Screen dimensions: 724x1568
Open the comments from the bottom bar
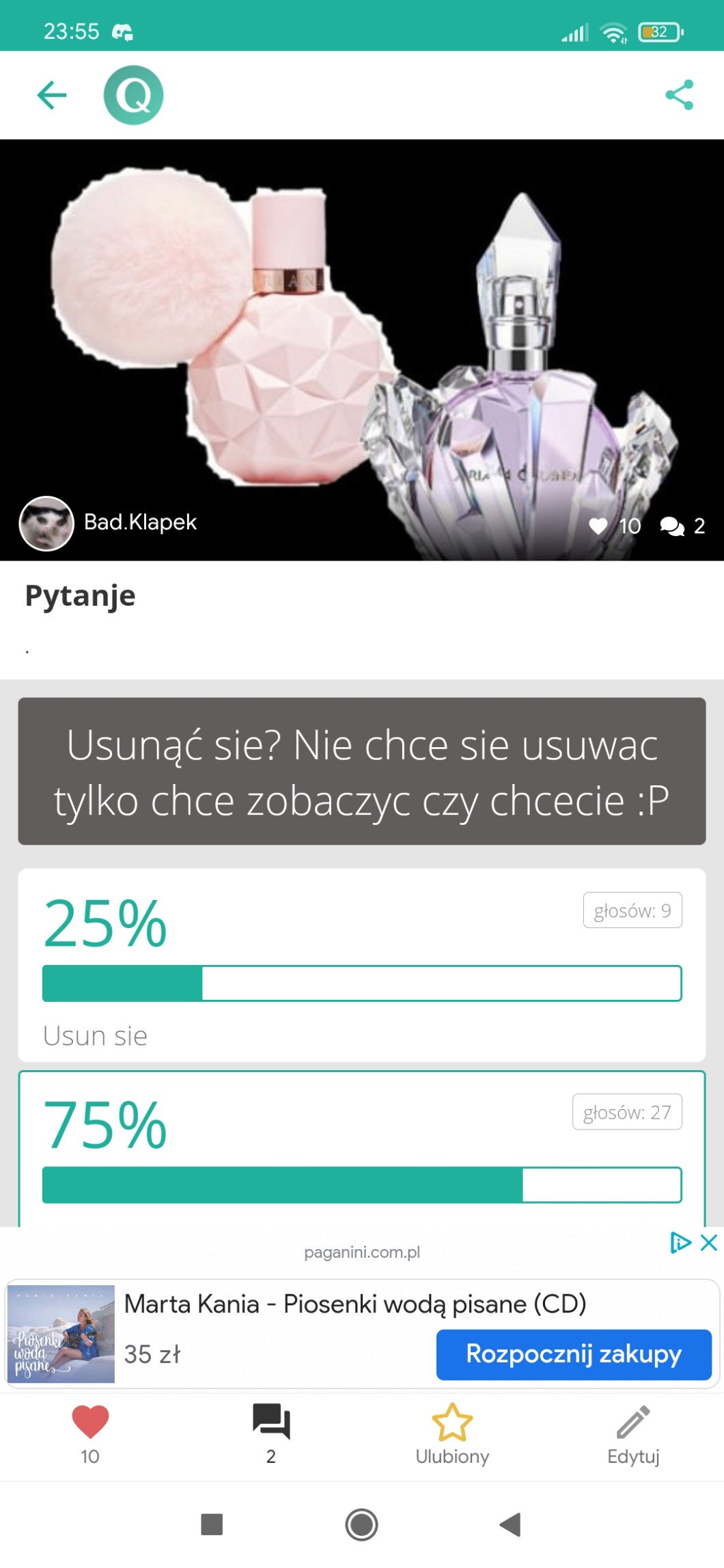[x=271, y=1435]
